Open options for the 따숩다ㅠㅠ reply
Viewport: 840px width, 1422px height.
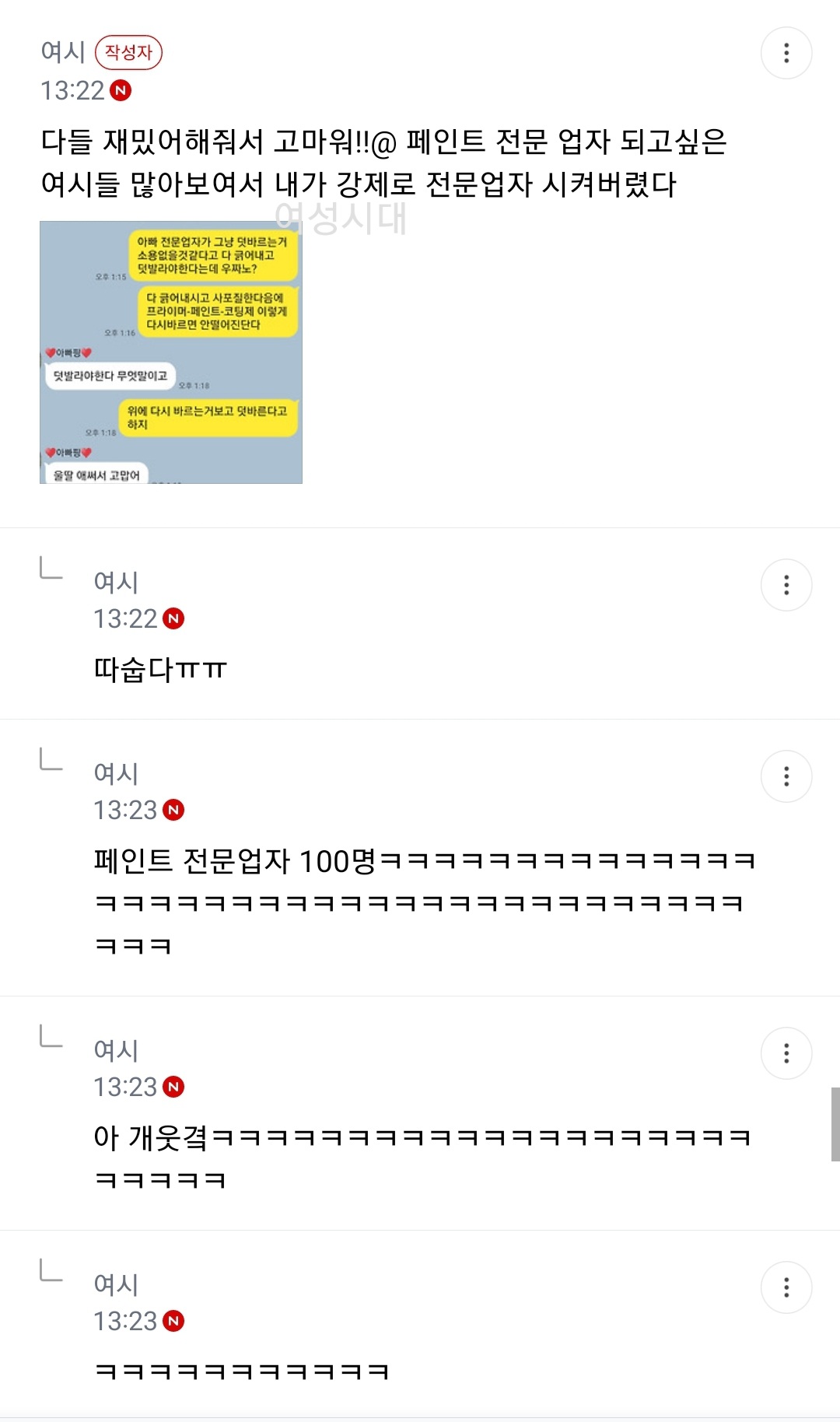[x=786, y=585]
